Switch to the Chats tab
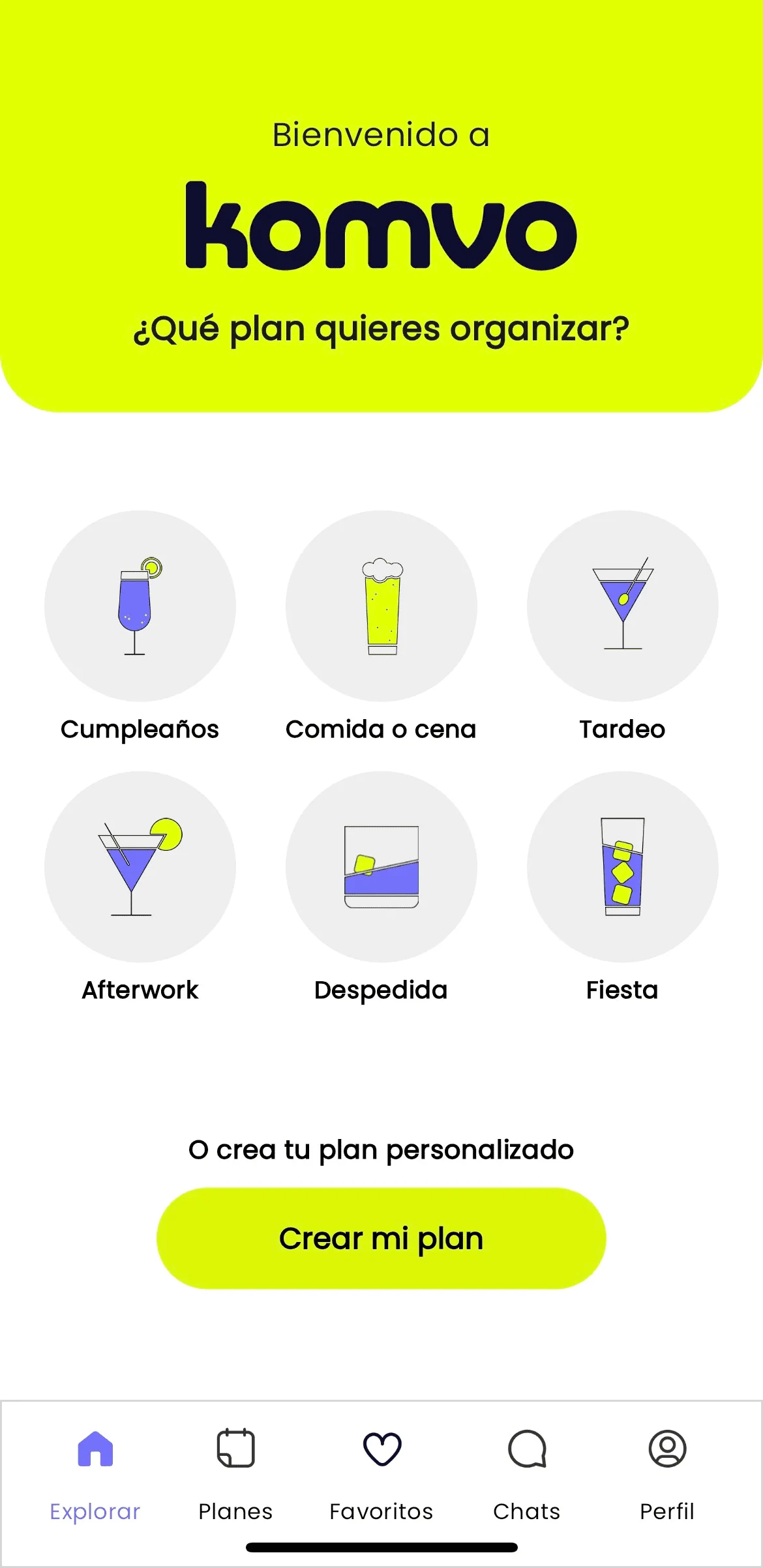This screenshot has width=763, height=1568. click(526, 1511)
